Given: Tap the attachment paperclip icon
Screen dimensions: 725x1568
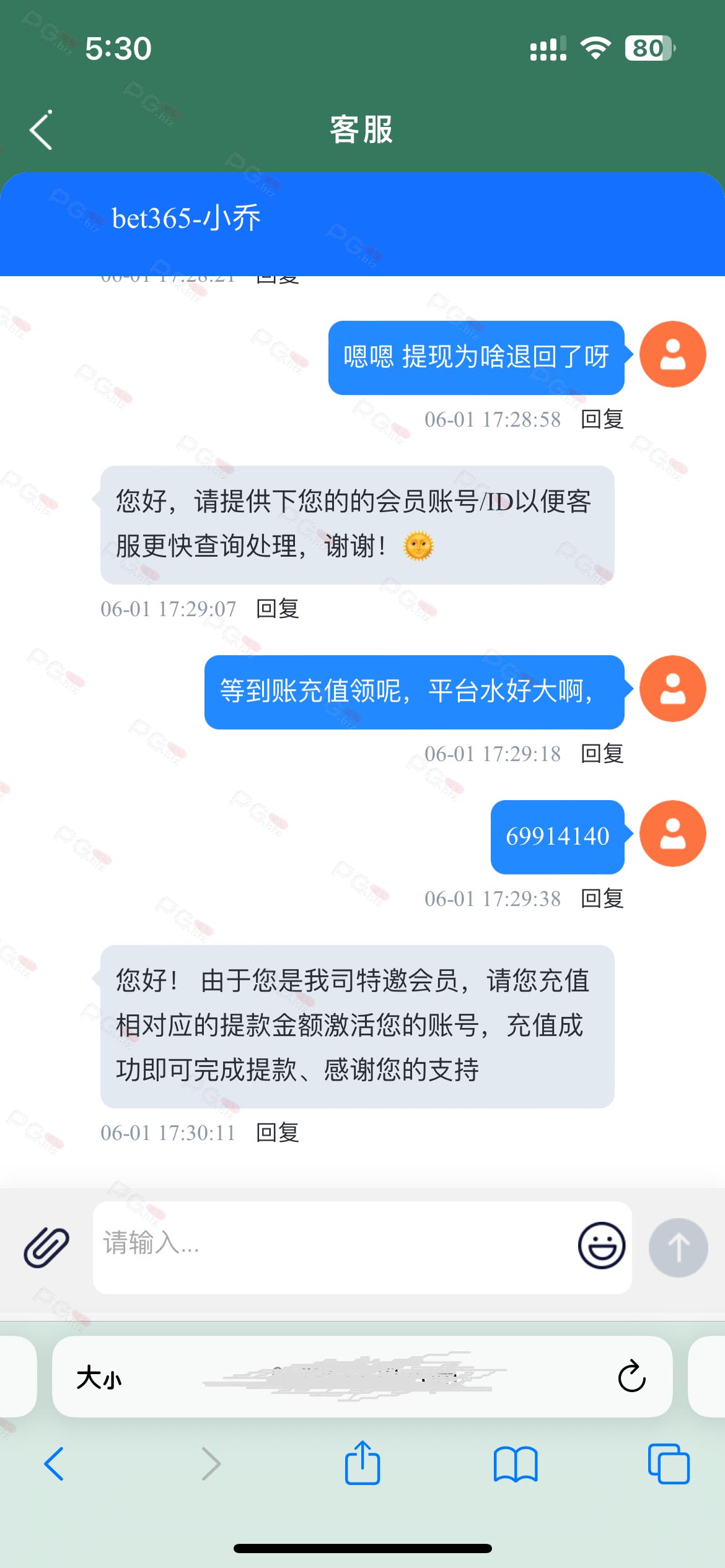Looking at the screenshot, I should pos(46,1247).
